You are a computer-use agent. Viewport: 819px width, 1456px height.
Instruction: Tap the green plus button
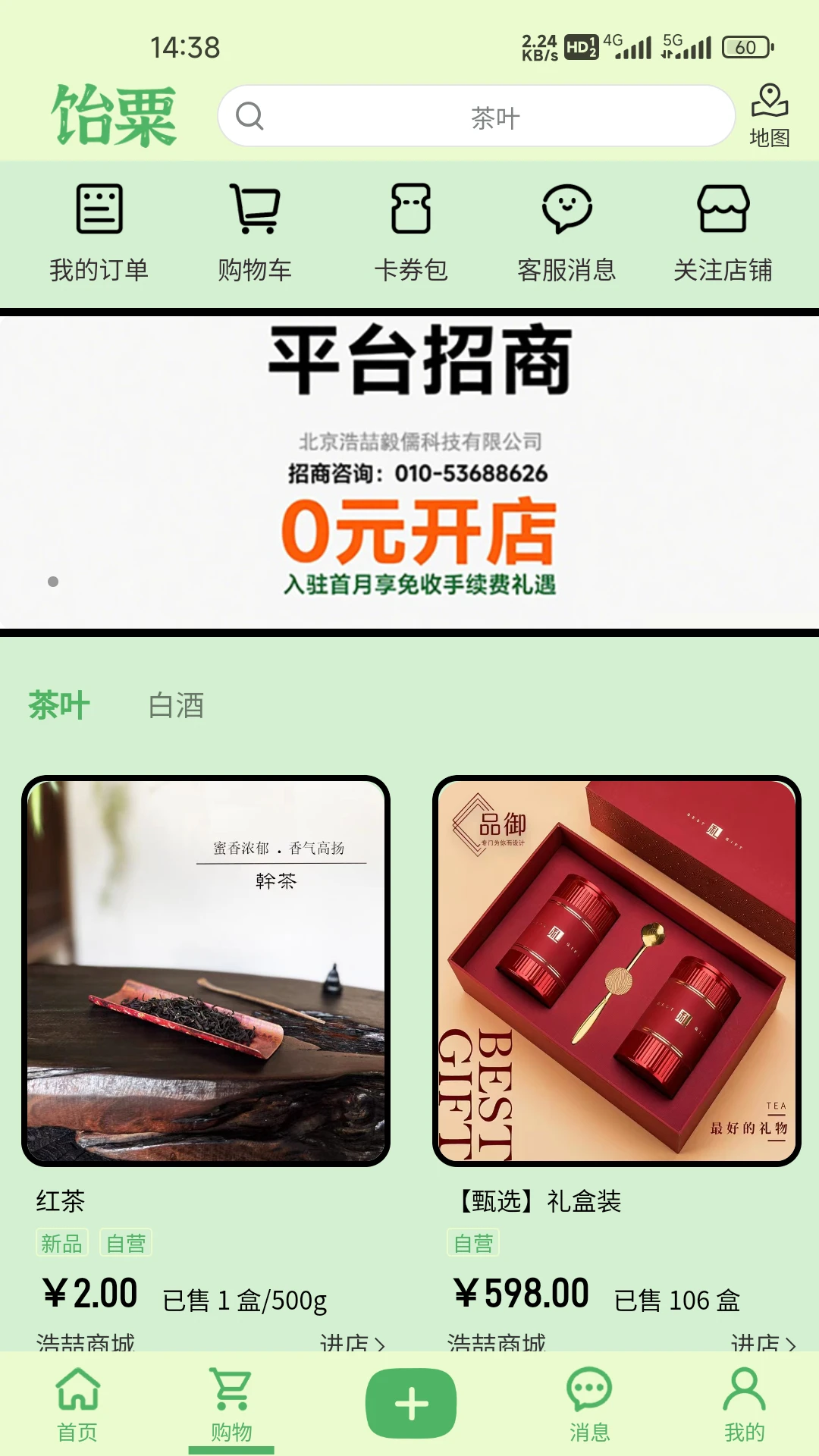pos(411,1404)
